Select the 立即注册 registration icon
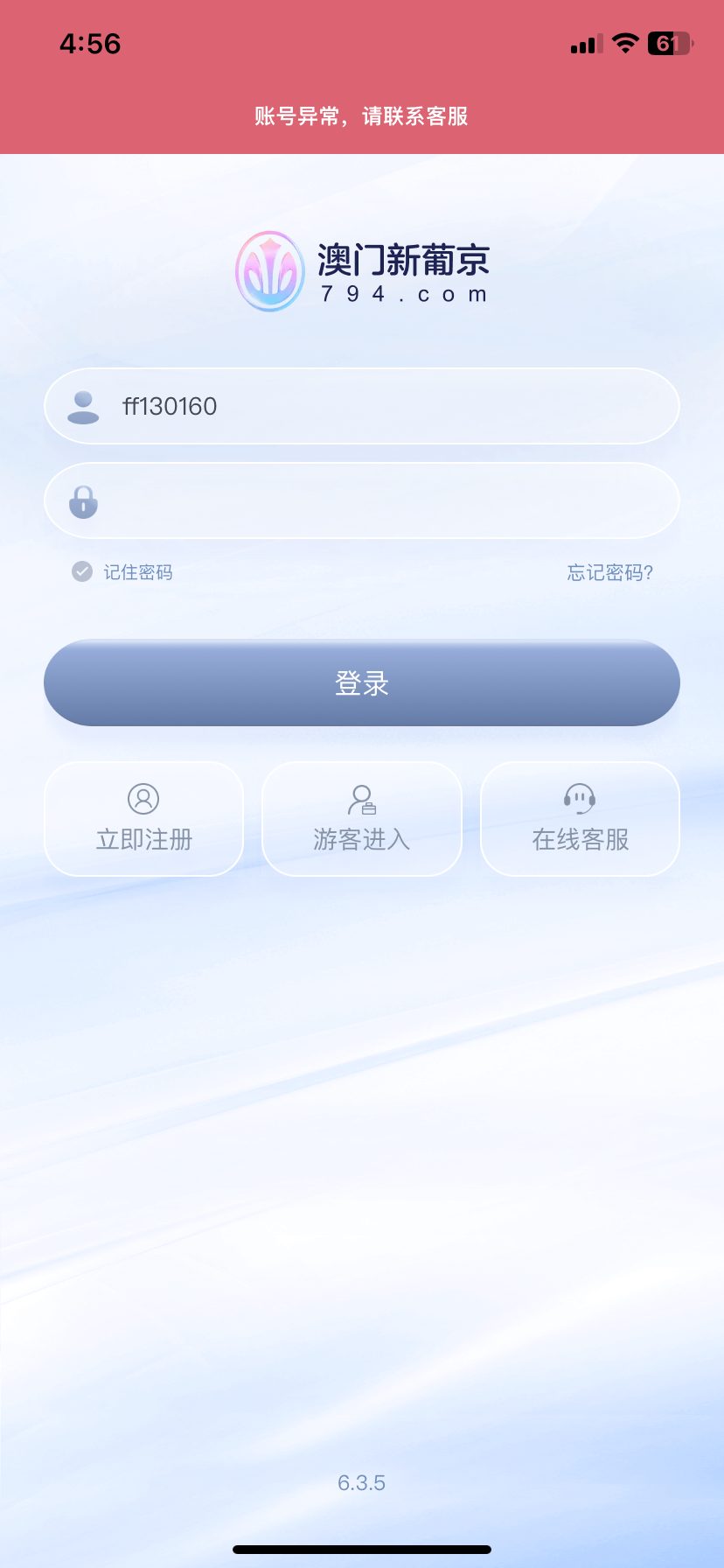 coord(143,800)
